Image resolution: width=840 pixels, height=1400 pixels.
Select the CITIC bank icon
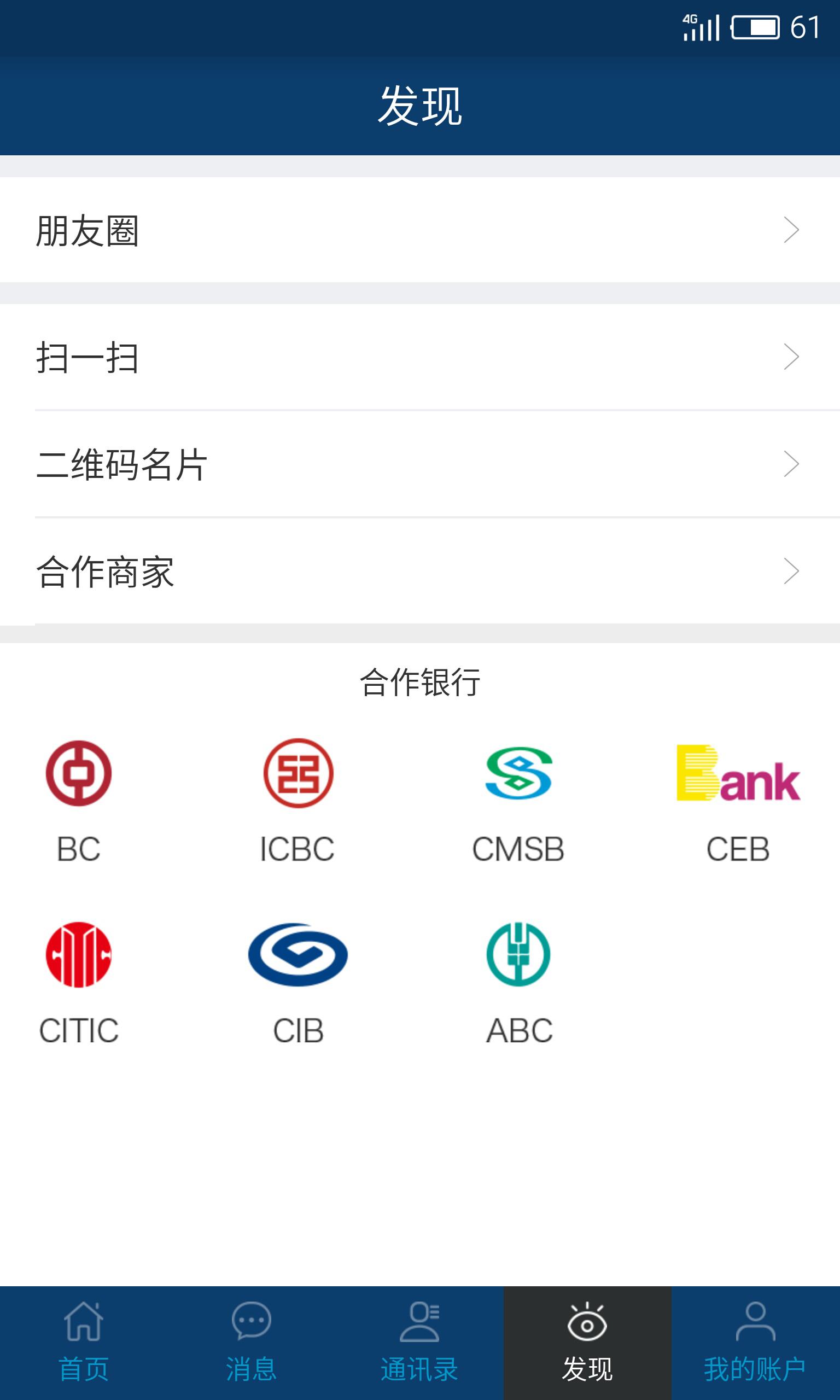(x=79, y=955)
